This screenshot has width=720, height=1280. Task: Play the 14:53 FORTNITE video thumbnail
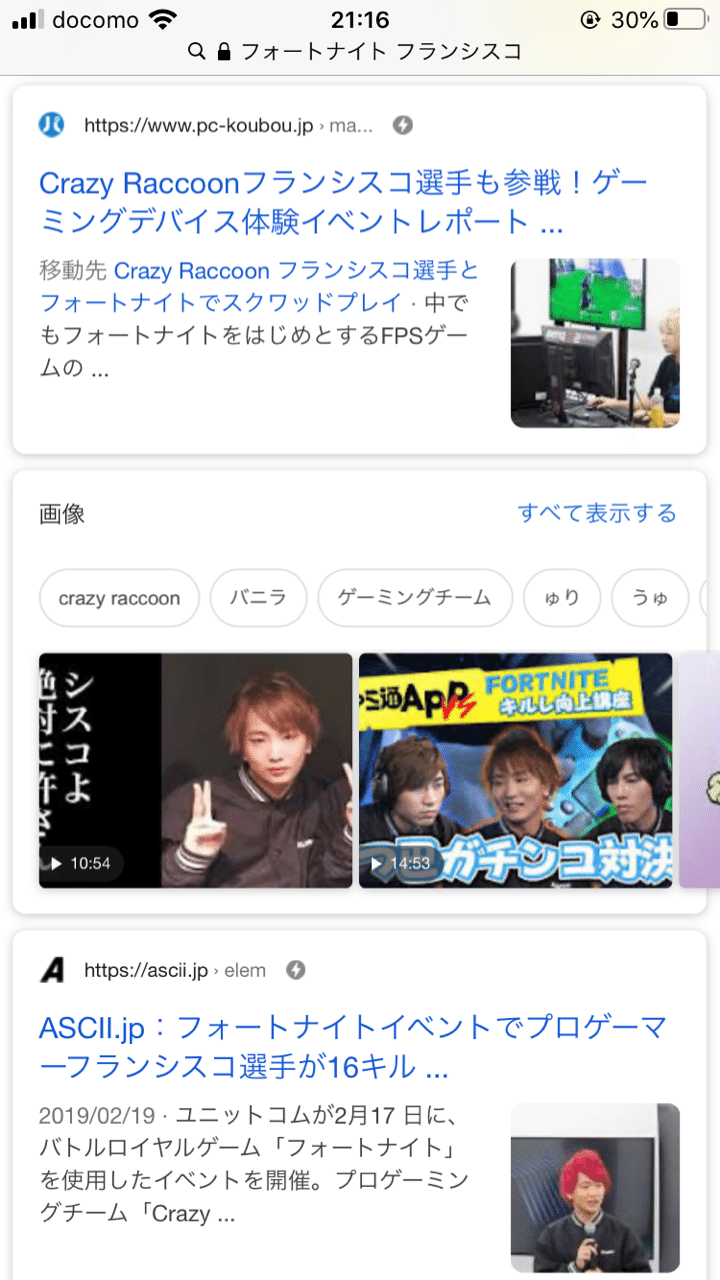515,770
